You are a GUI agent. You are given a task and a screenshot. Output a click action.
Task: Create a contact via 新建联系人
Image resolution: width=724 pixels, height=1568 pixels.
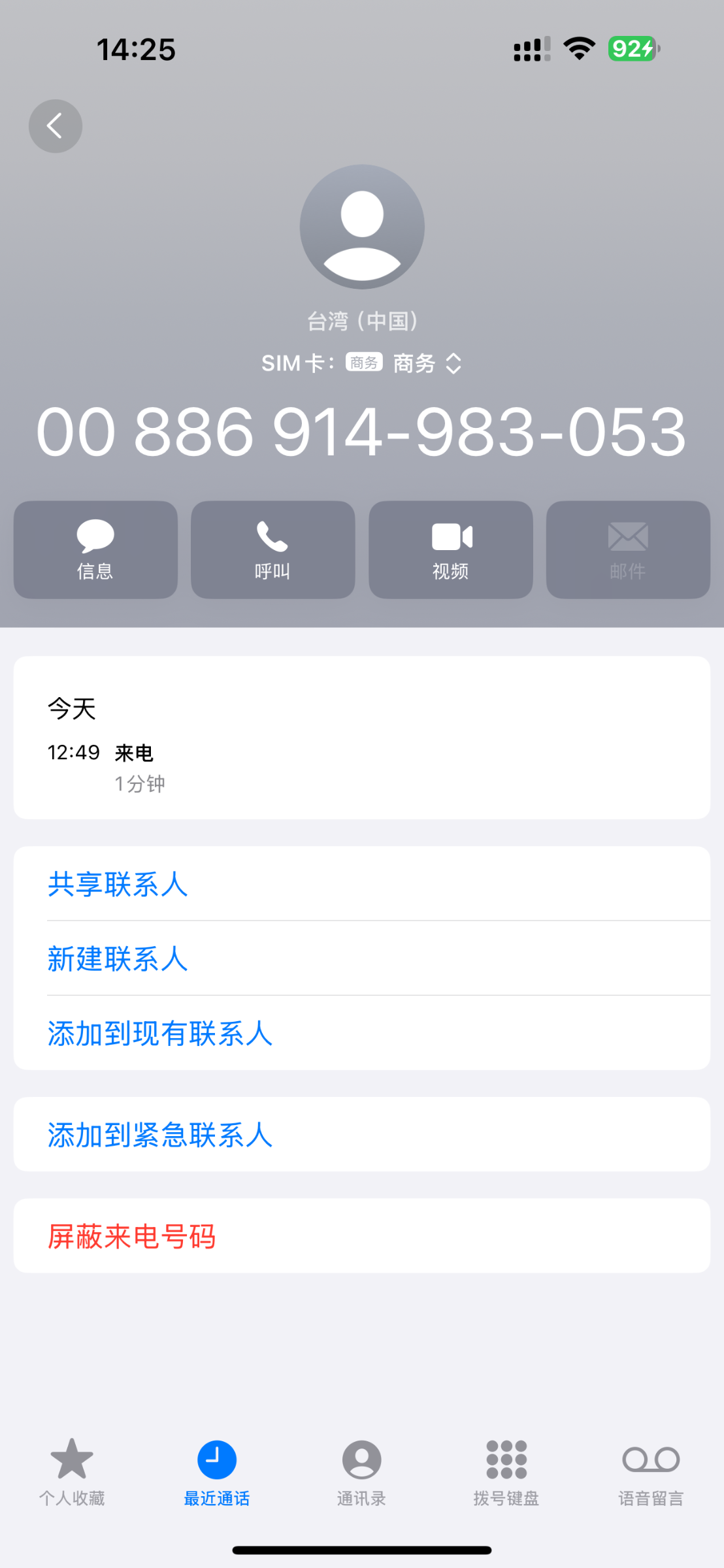[x=118, y=958]
